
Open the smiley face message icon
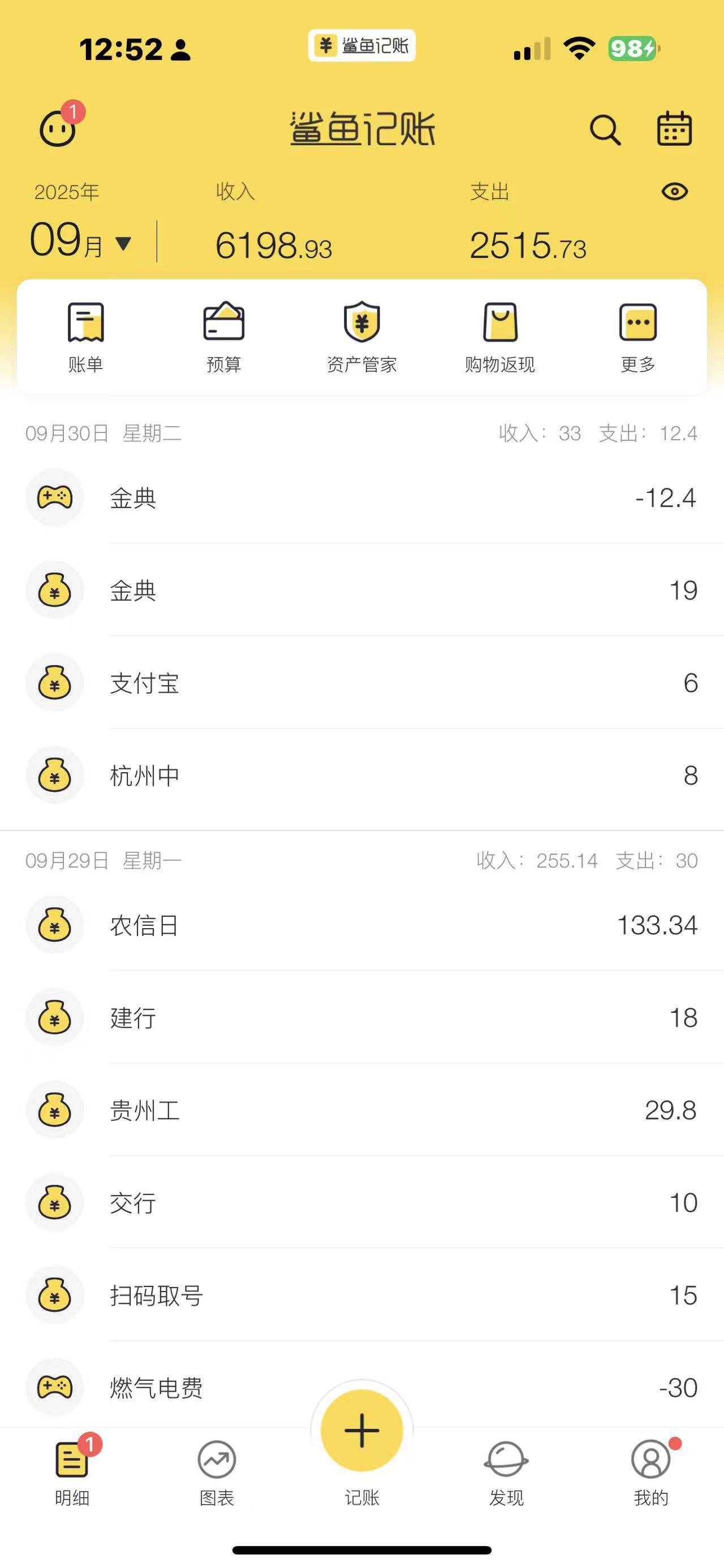point(59,127)
